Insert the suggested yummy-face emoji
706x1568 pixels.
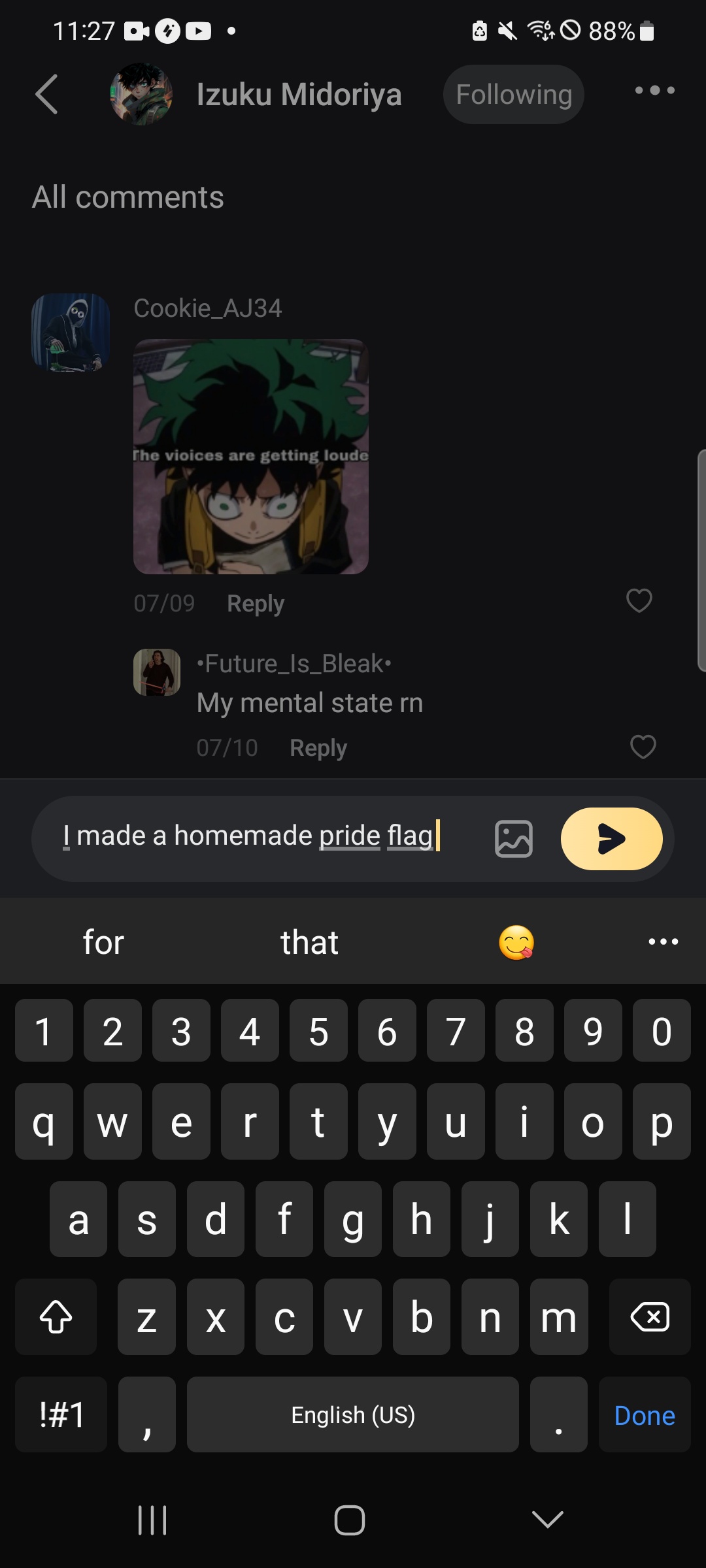point(516,942)
